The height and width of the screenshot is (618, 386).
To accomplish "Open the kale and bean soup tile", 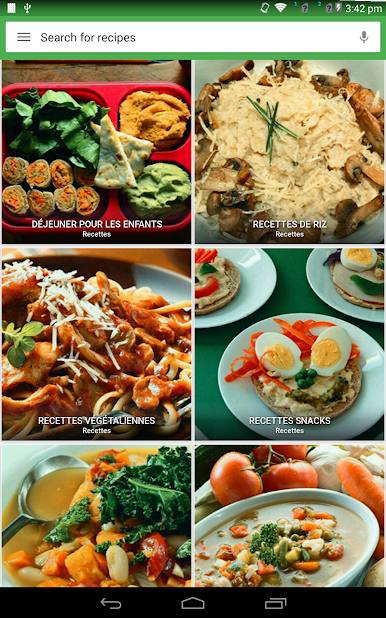I will [x=97, y=516].
